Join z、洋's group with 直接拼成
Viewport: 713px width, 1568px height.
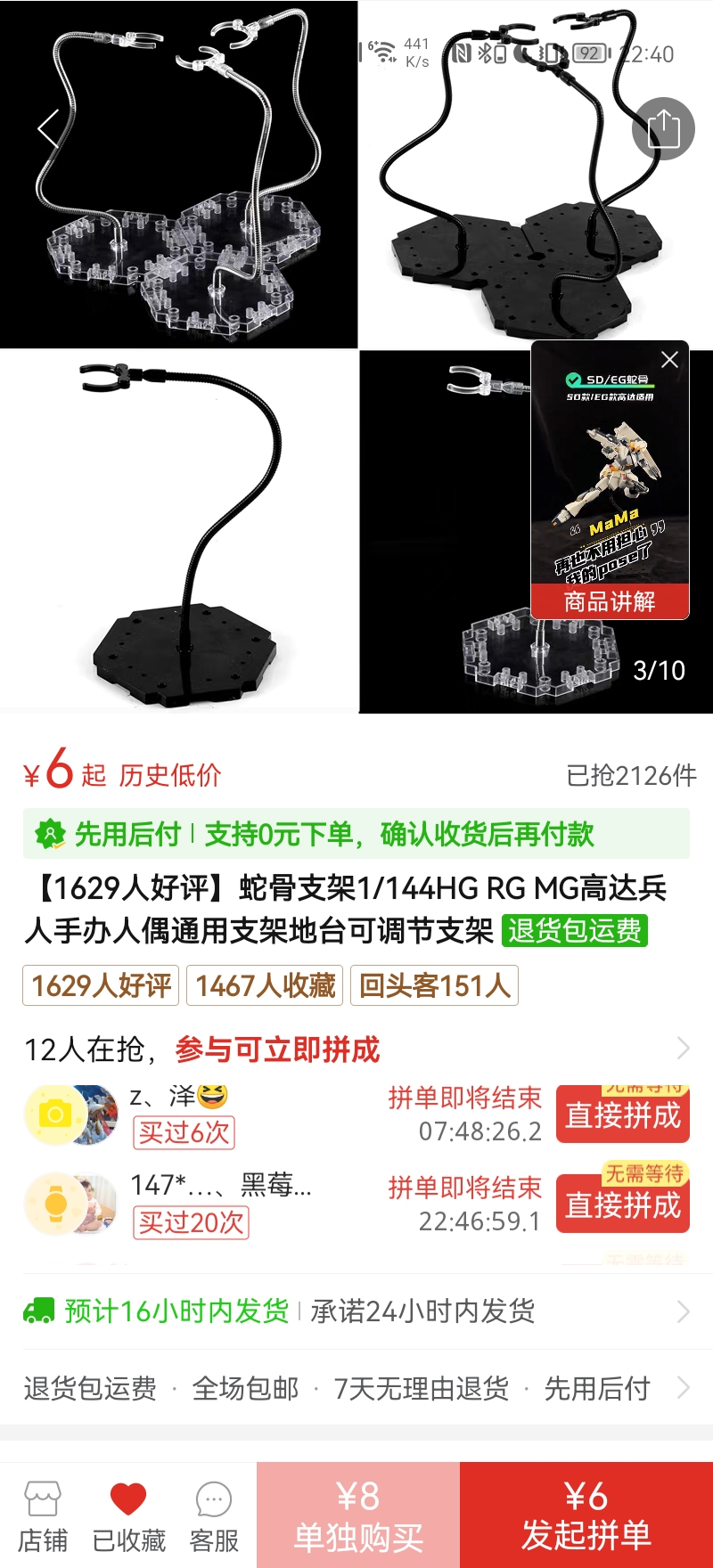pos(623,1115)
